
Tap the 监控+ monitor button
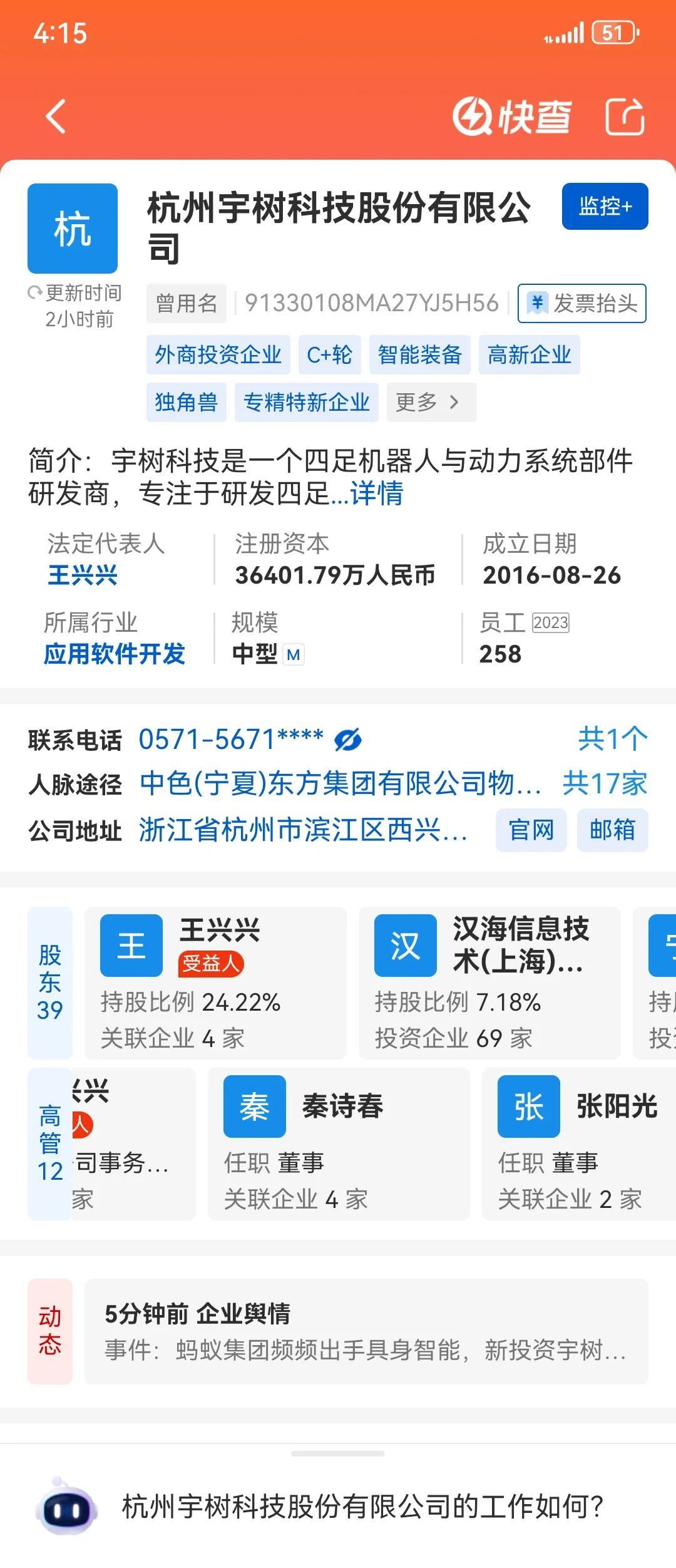[x=605, y=206]
